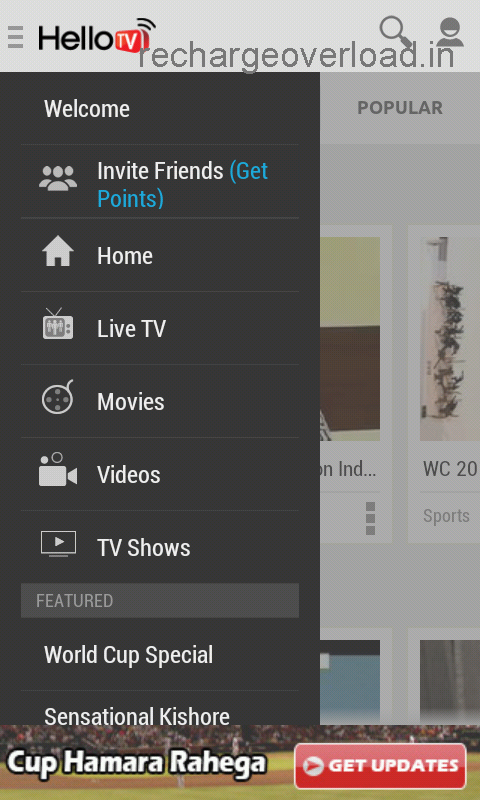
Task: Go to Home in the drawer
Action: 160,255
